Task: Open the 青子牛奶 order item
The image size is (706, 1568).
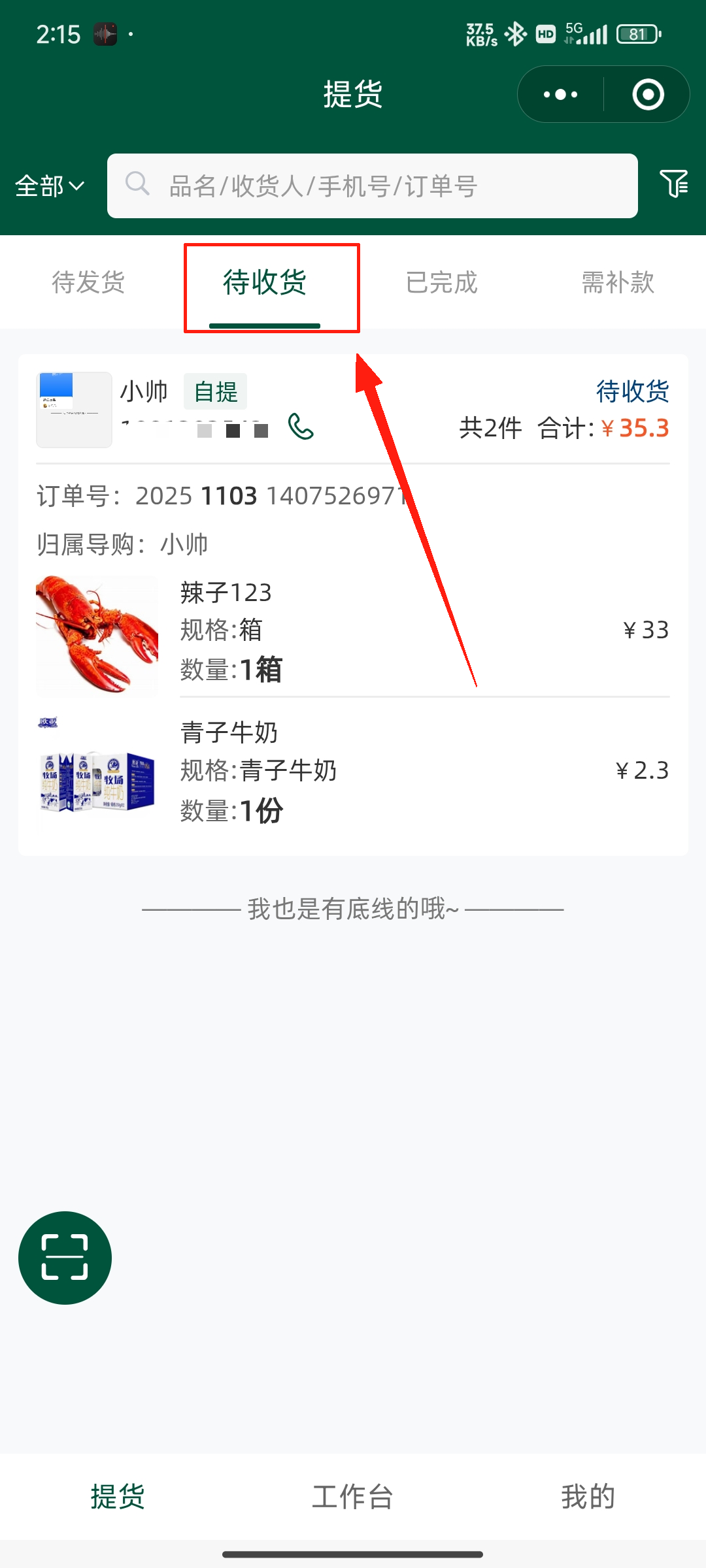Action: (x=353, y=771)
